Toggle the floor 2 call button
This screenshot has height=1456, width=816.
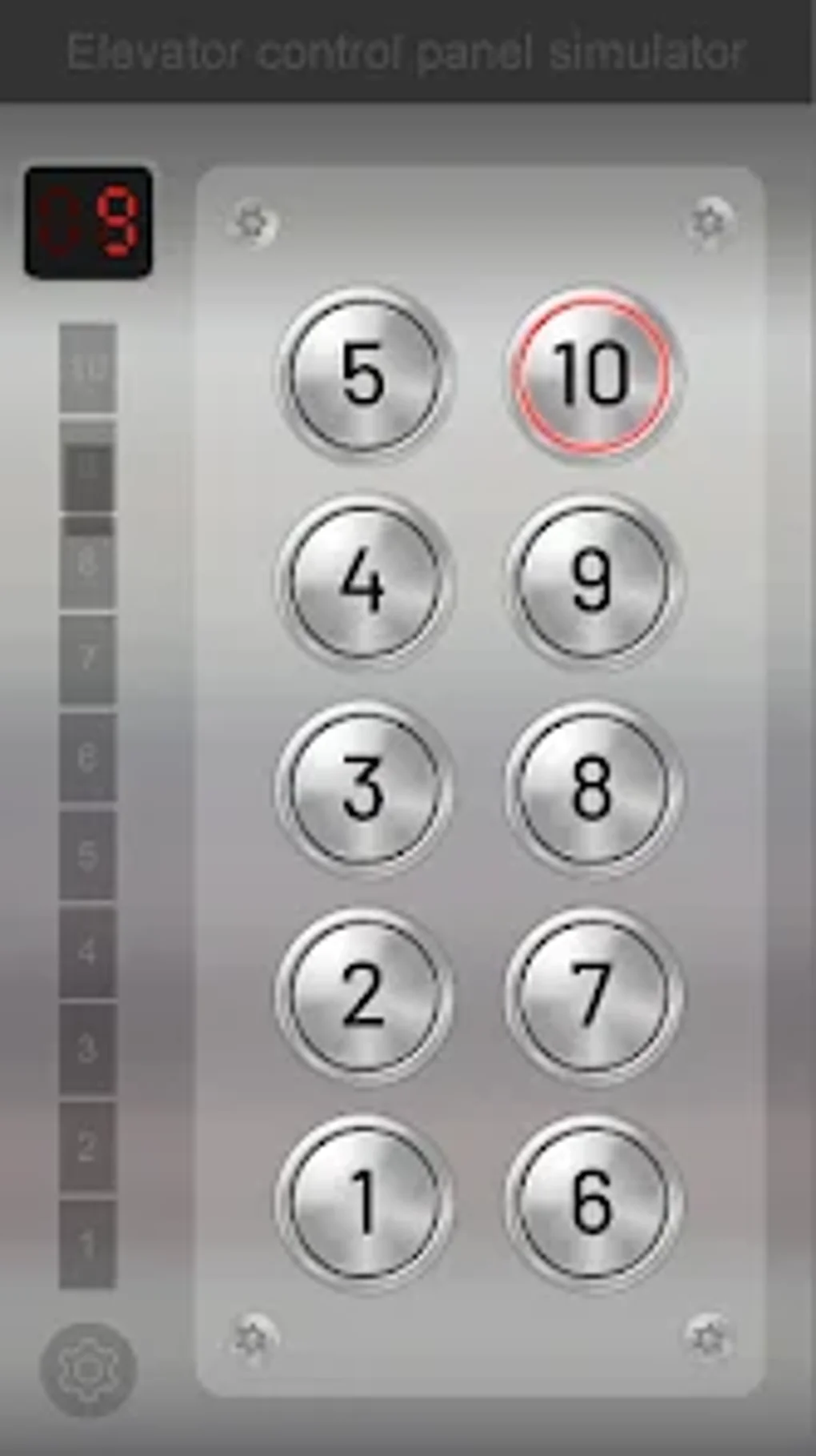364,997
